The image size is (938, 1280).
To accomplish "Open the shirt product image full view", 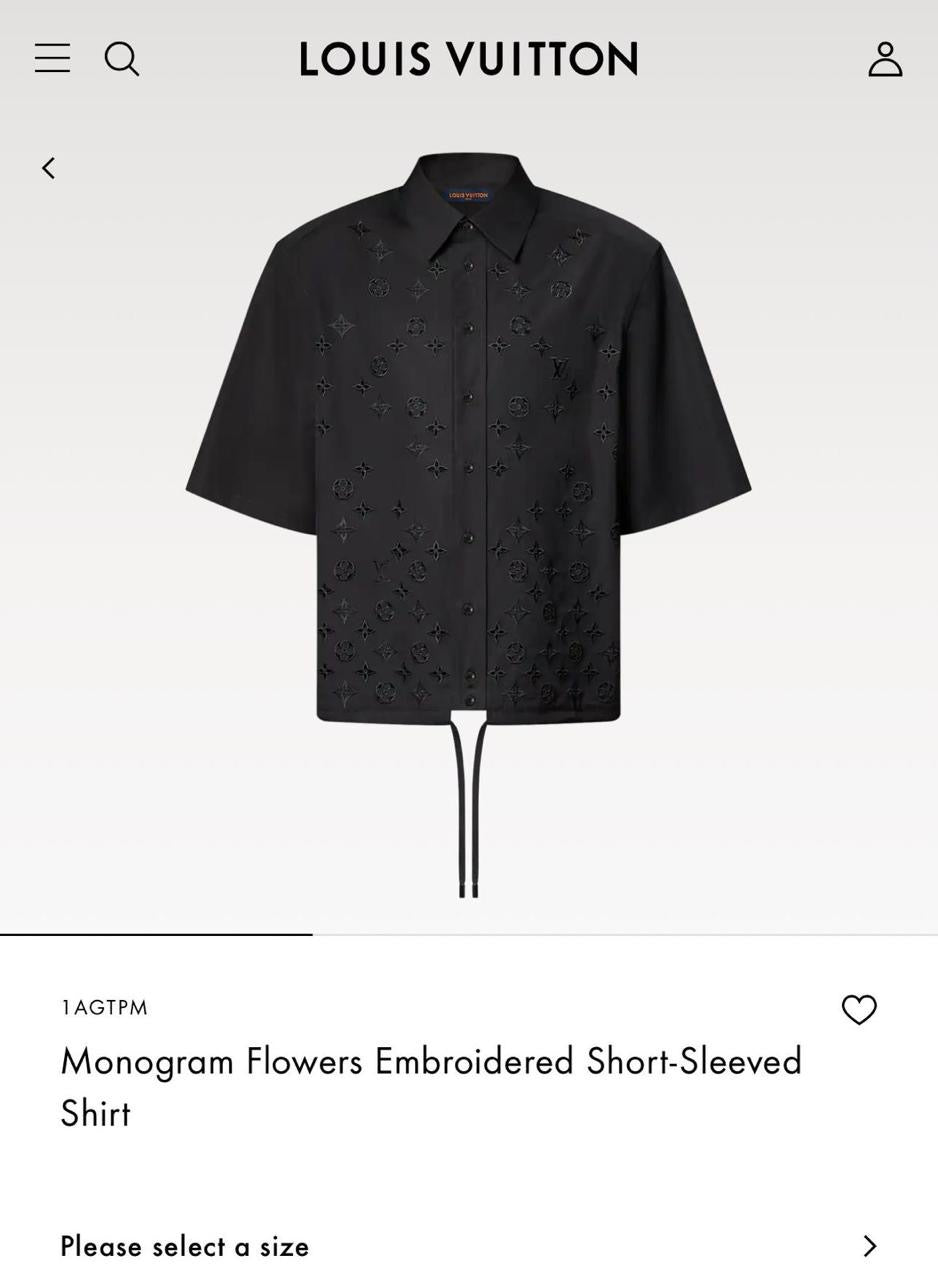I will 469,525.
